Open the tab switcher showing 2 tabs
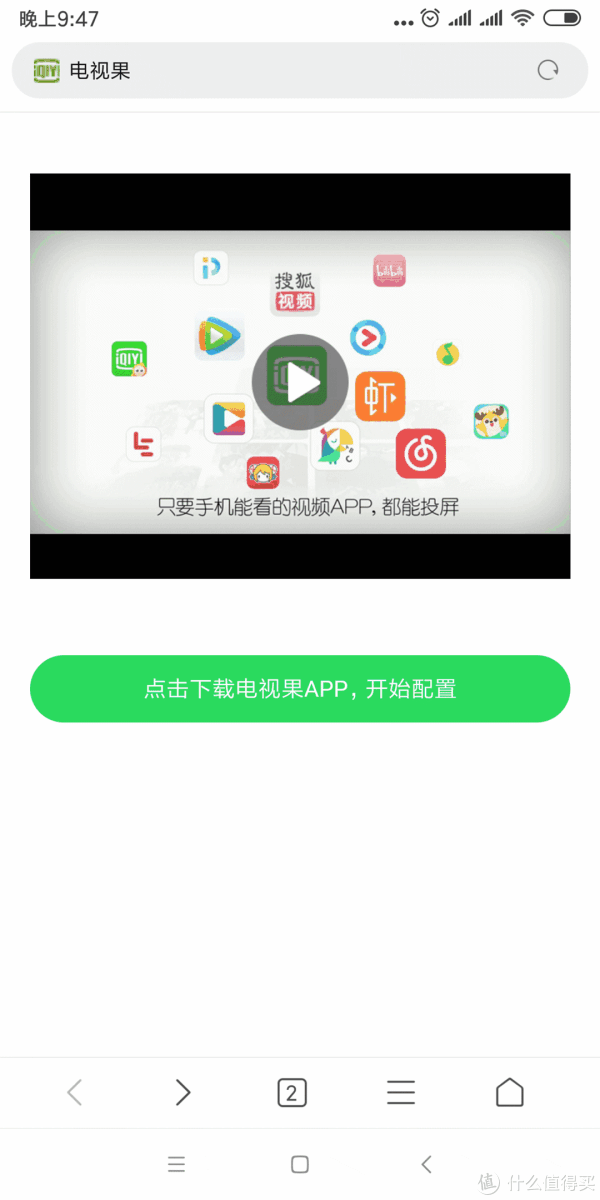The width and height of the screenshot is (600, 1200). coord(291,1092)
